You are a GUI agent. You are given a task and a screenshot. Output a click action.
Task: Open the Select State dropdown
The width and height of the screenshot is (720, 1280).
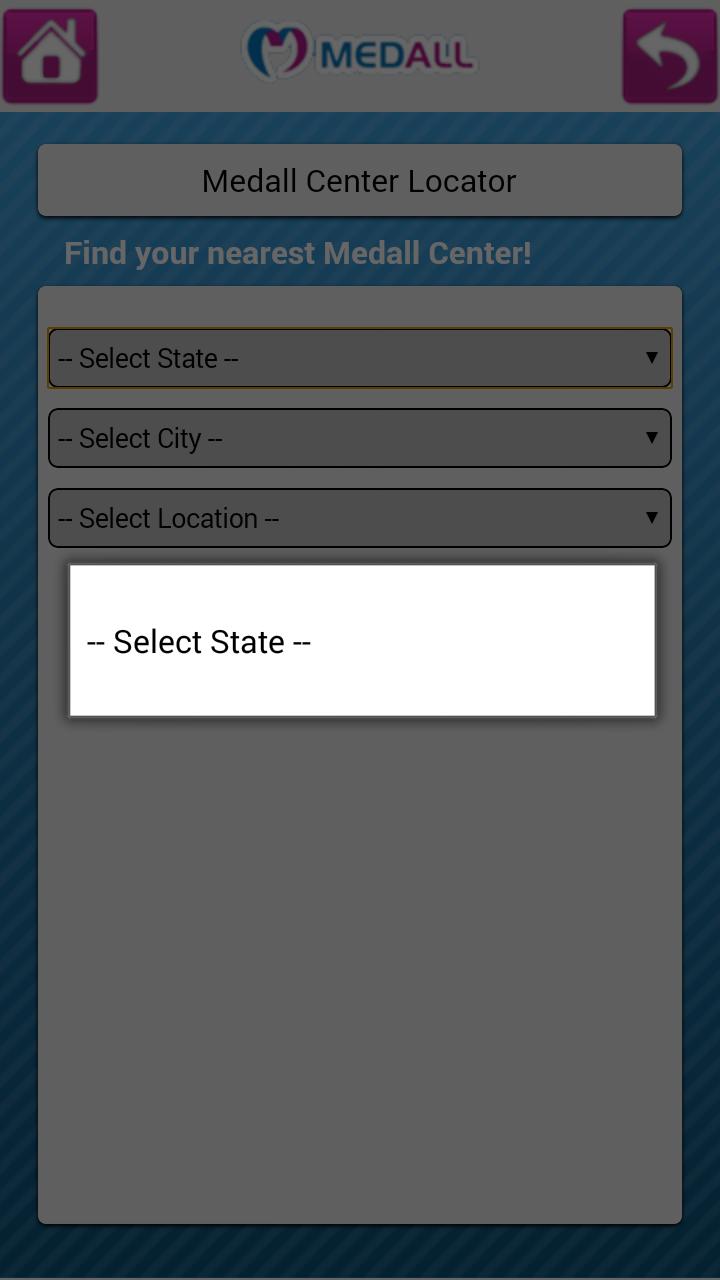360,358
